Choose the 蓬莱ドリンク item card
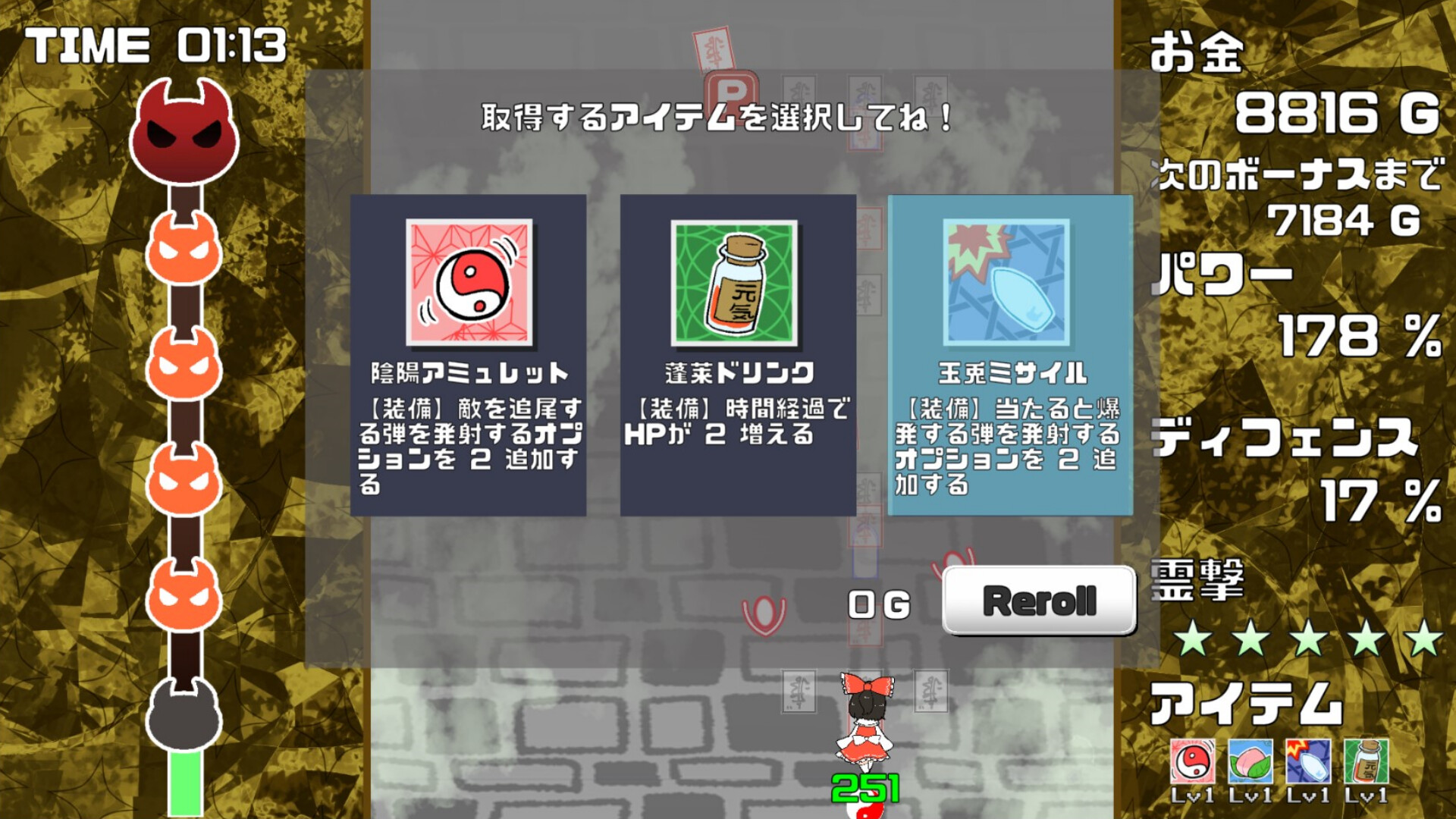This screenshot has width=1456, height=819. [x=738, y=355]
